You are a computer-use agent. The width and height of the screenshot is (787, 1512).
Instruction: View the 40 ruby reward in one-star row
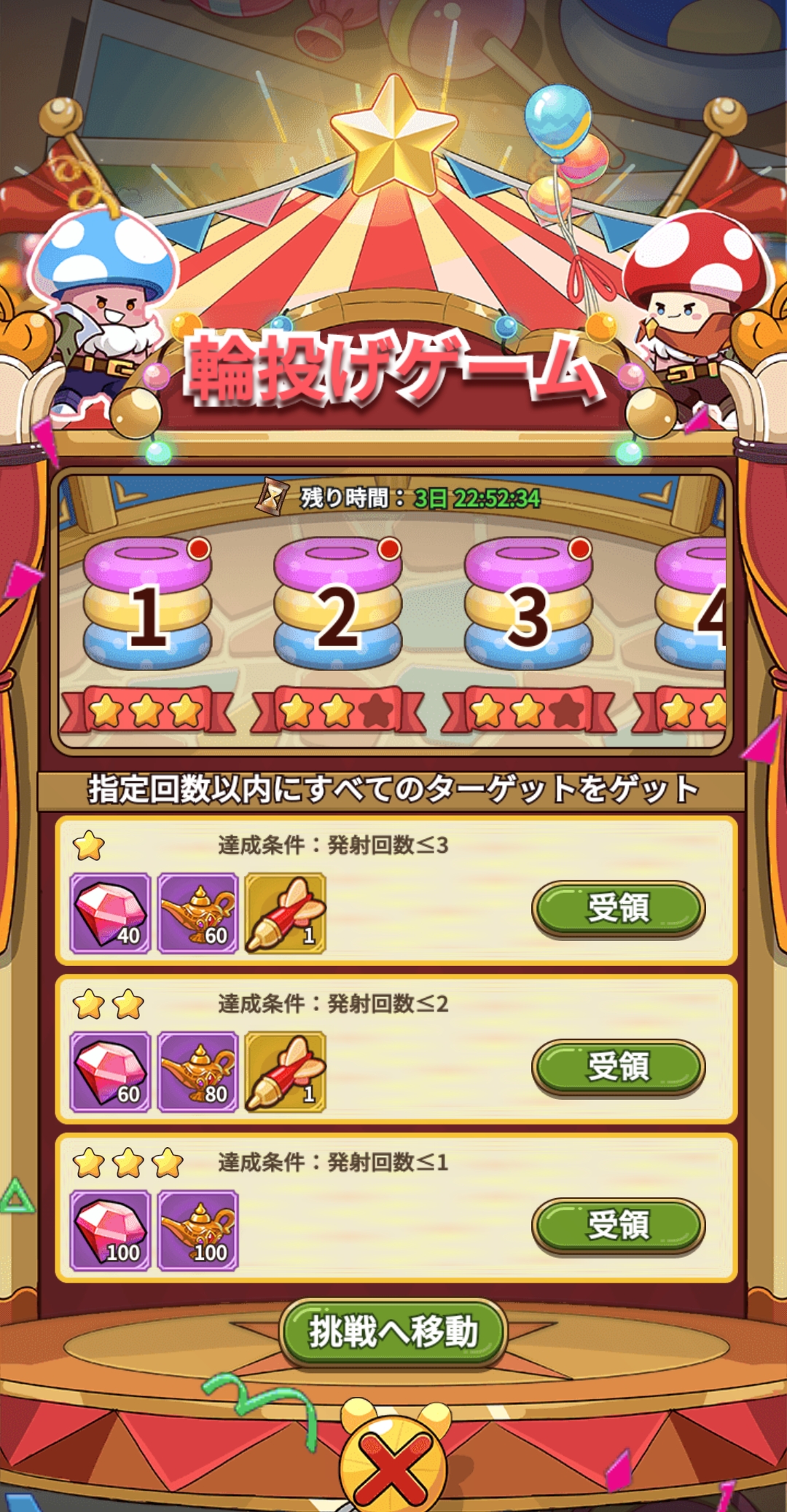[x=111, y=913]
